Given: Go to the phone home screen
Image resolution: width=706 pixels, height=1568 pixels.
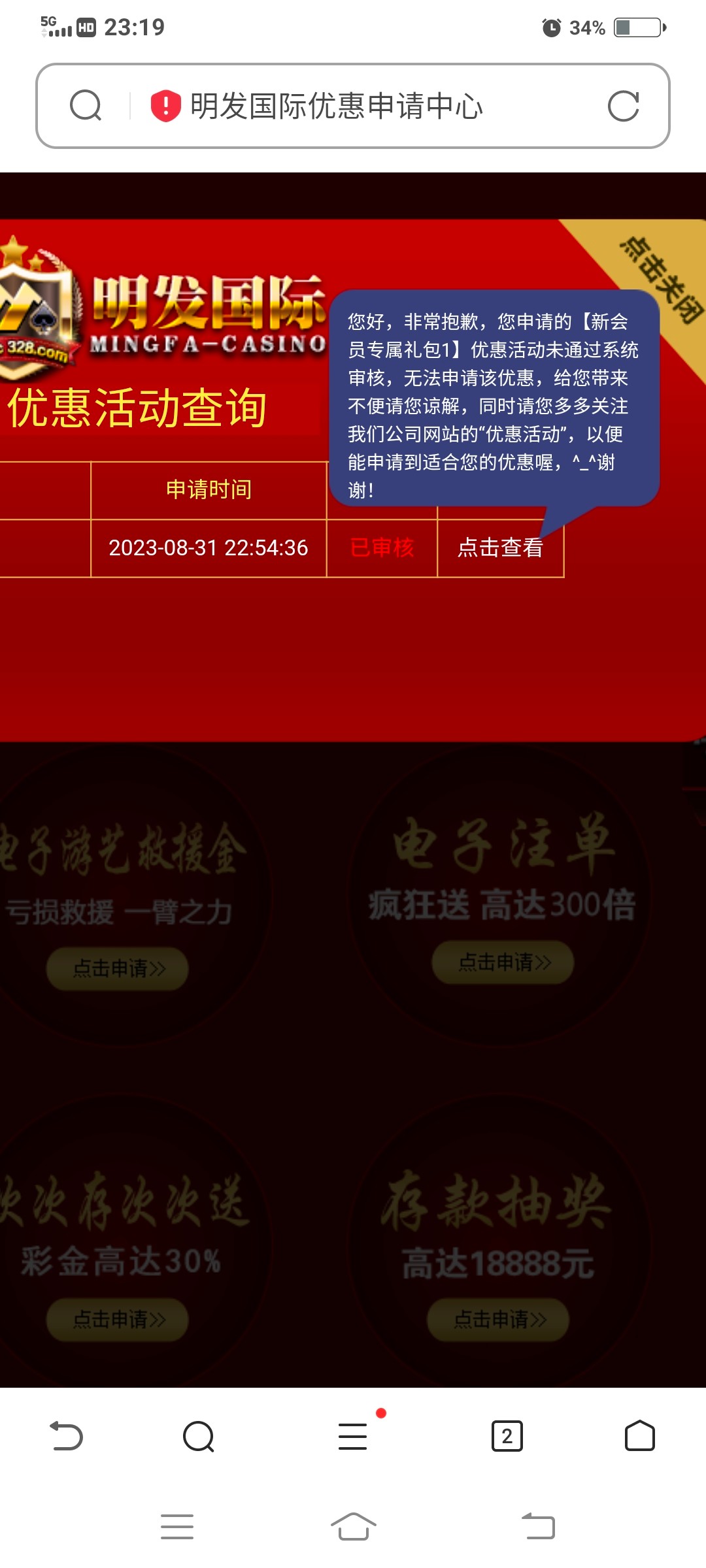Looking at the screenshot, I should [353, 1527].
